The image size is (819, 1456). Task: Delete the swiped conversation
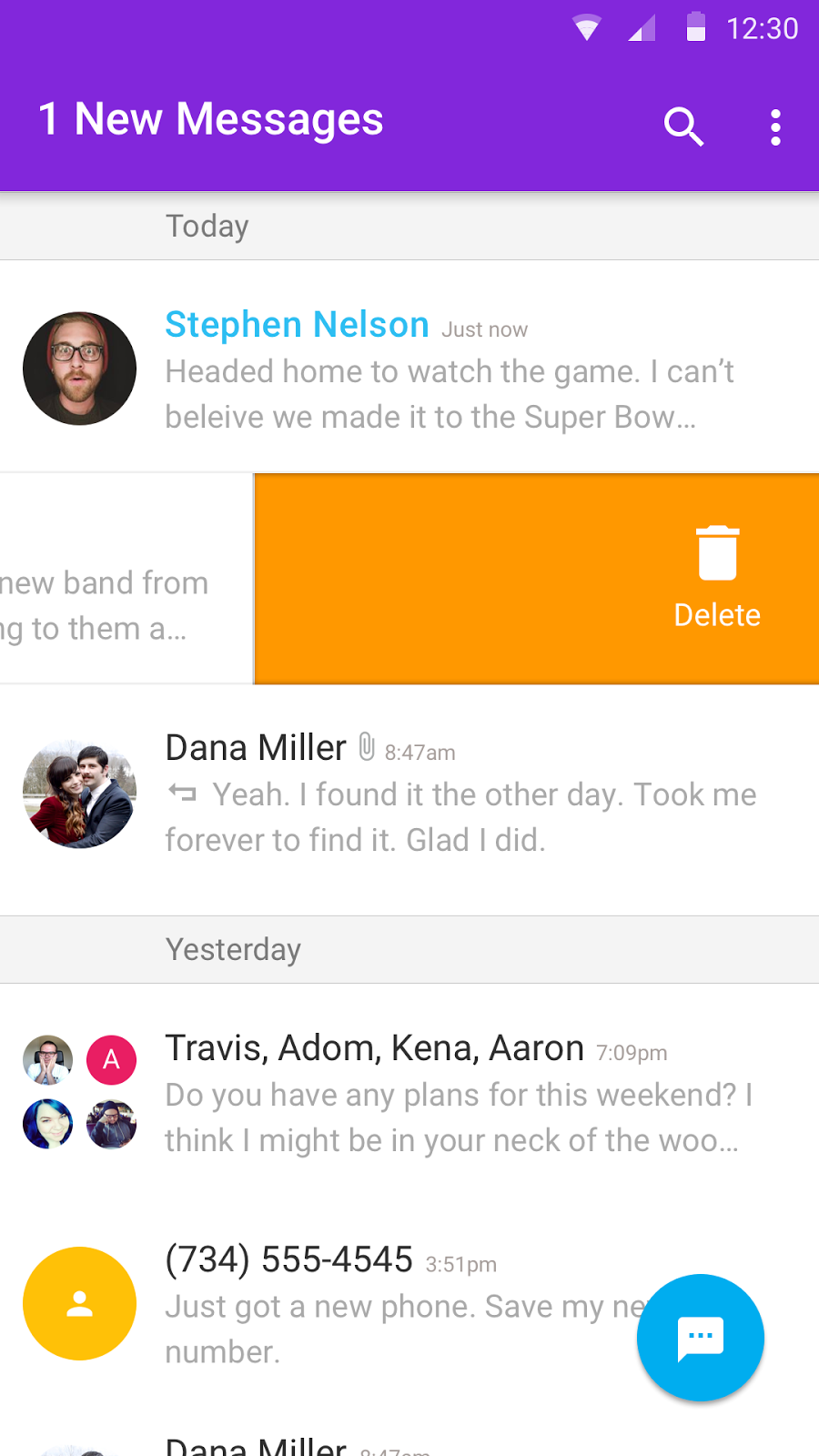(717, 578)
